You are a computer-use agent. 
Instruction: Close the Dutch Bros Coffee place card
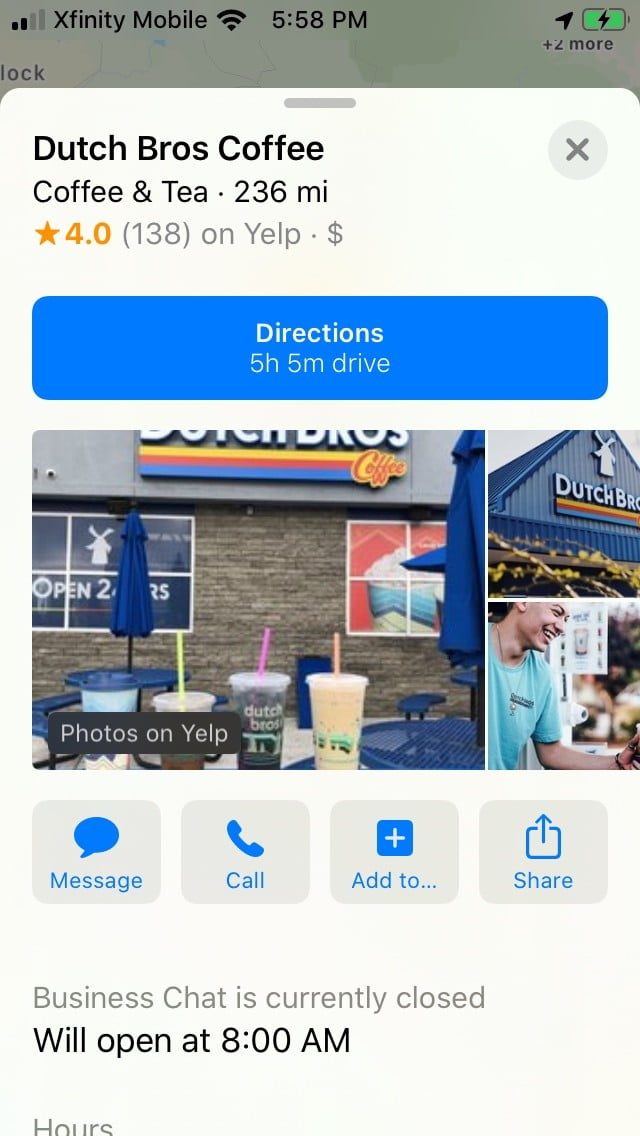tap(577, 150)
